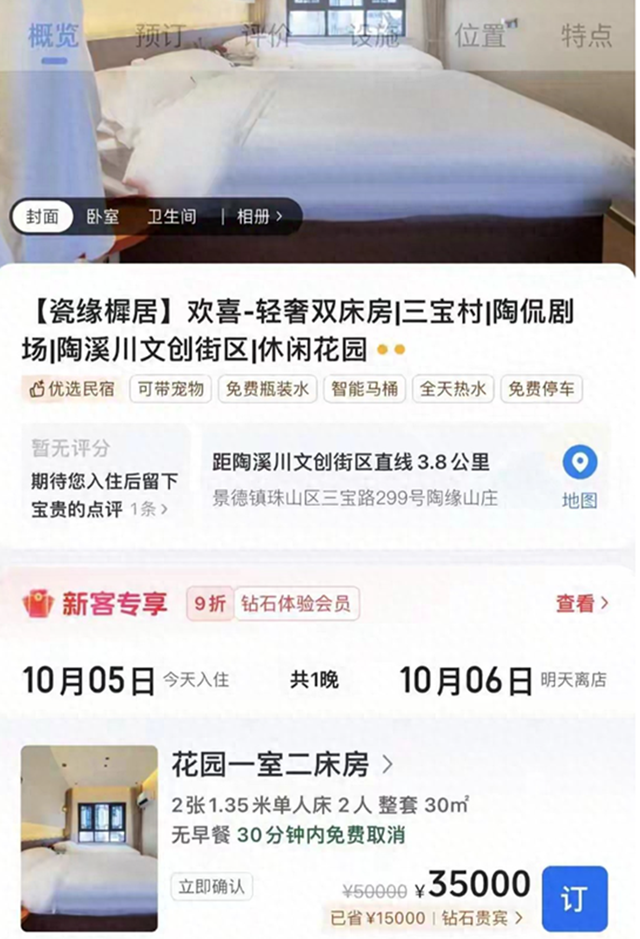Show the 卧室 photos
Image resolution: width=640 pixels, height=939 pixels.
pyautogui.click(x=102, y=216)
